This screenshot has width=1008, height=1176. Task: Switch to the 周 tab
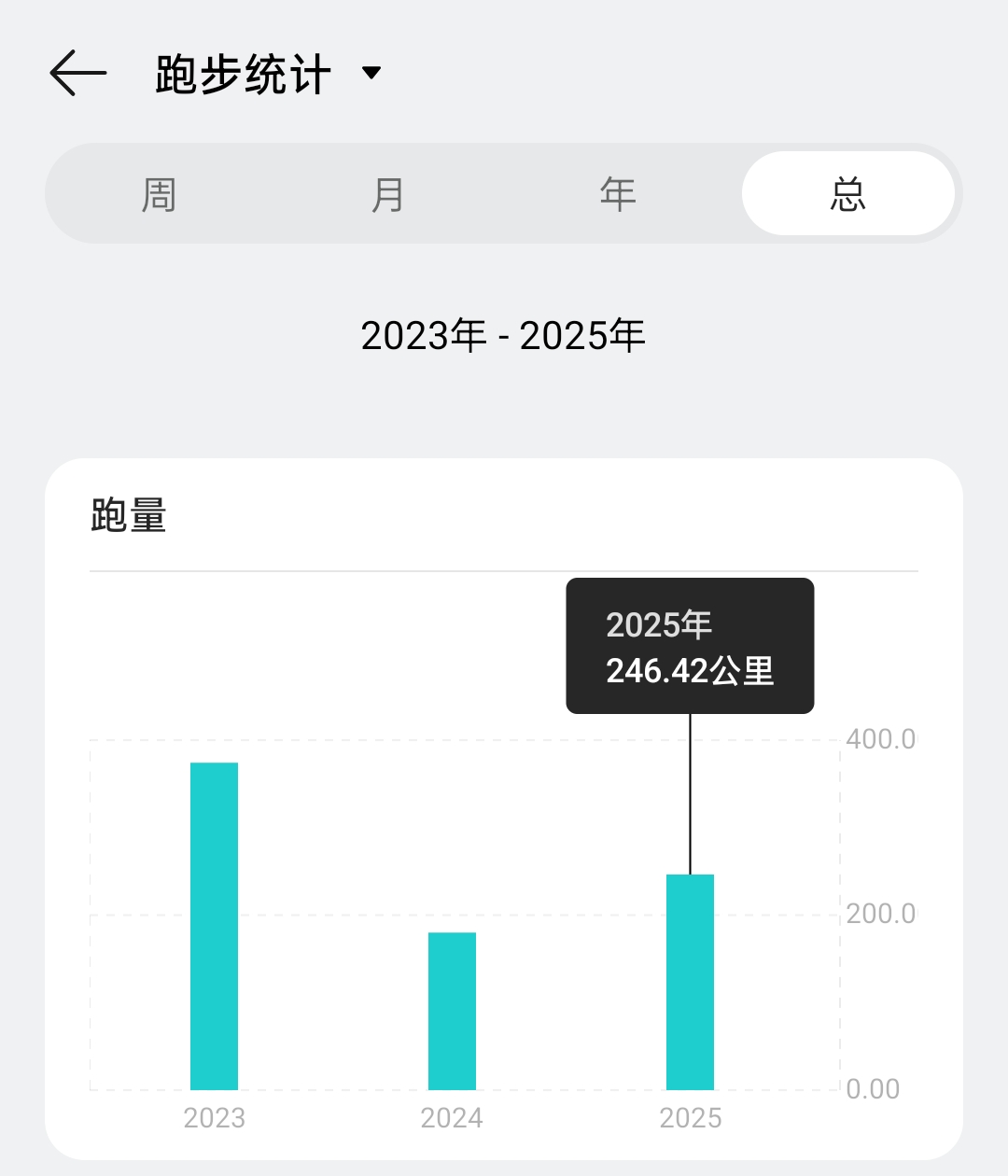[x=159, y=194]
